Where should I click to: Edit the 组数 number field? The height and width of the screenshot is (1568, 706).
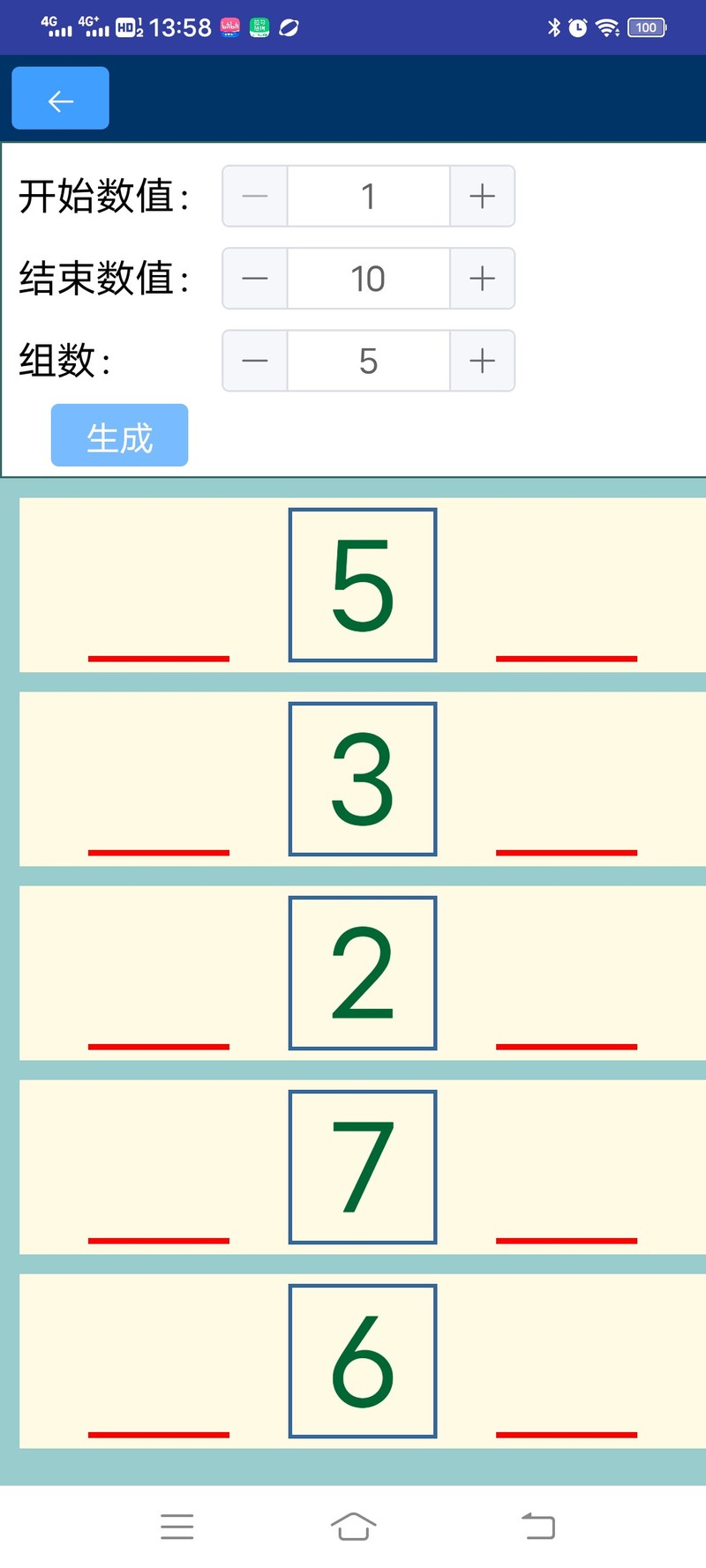pos(369,361)
